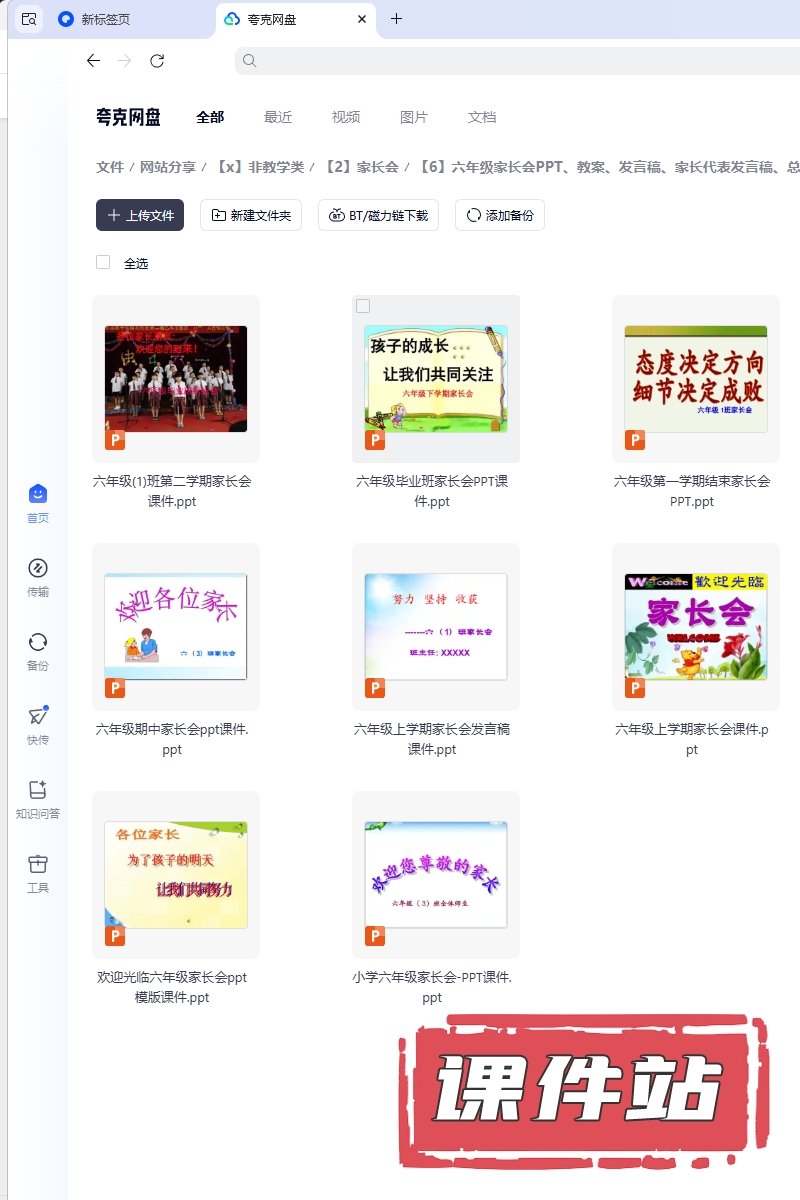The height and width of the screenshot is (1200, 800).
Task: Open 六年级第一学期结束家长会PPT.ppt
Action: [696, 379]
